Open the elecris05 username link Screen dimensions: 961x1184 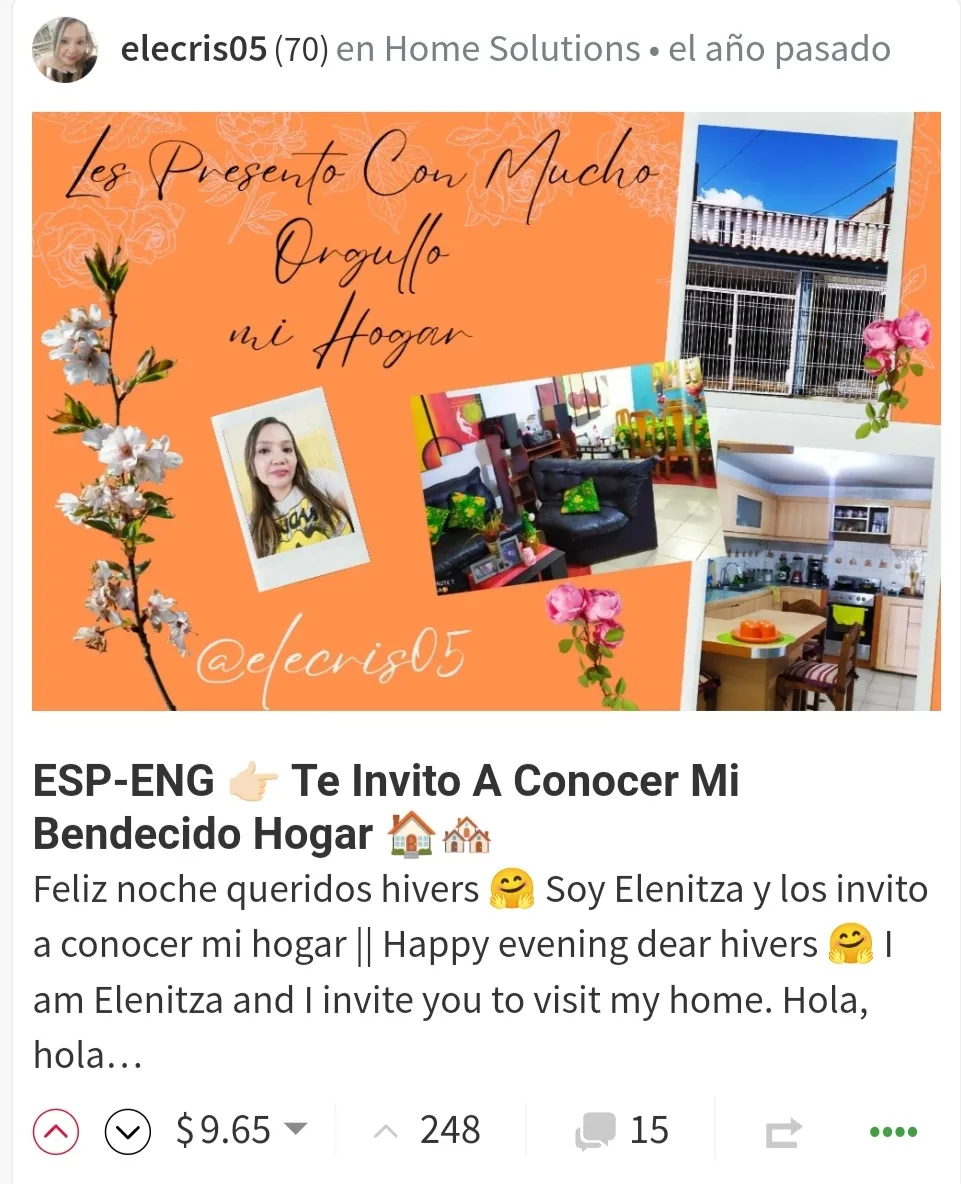point(193,49)
